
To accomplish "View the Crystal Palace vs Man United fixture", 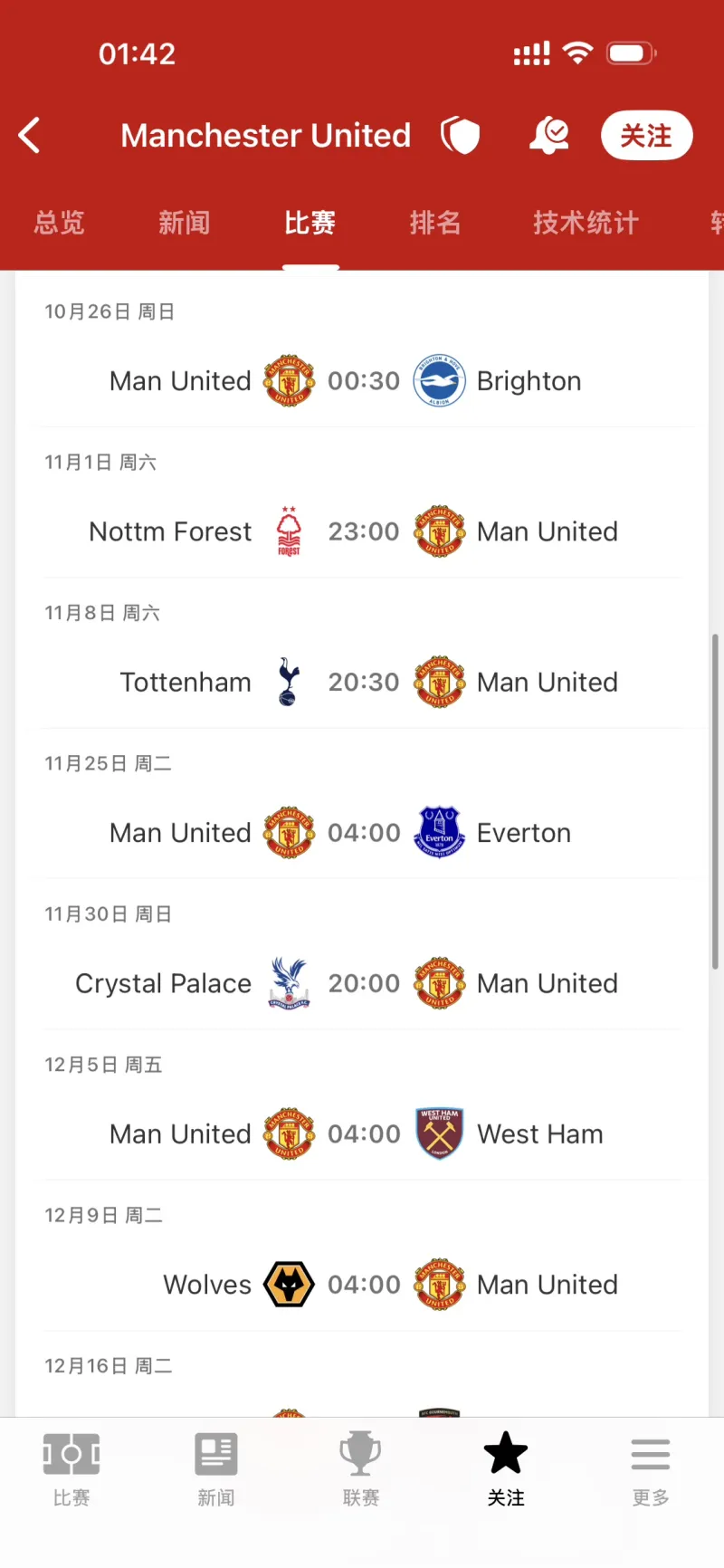I will (x=362, y=983).
